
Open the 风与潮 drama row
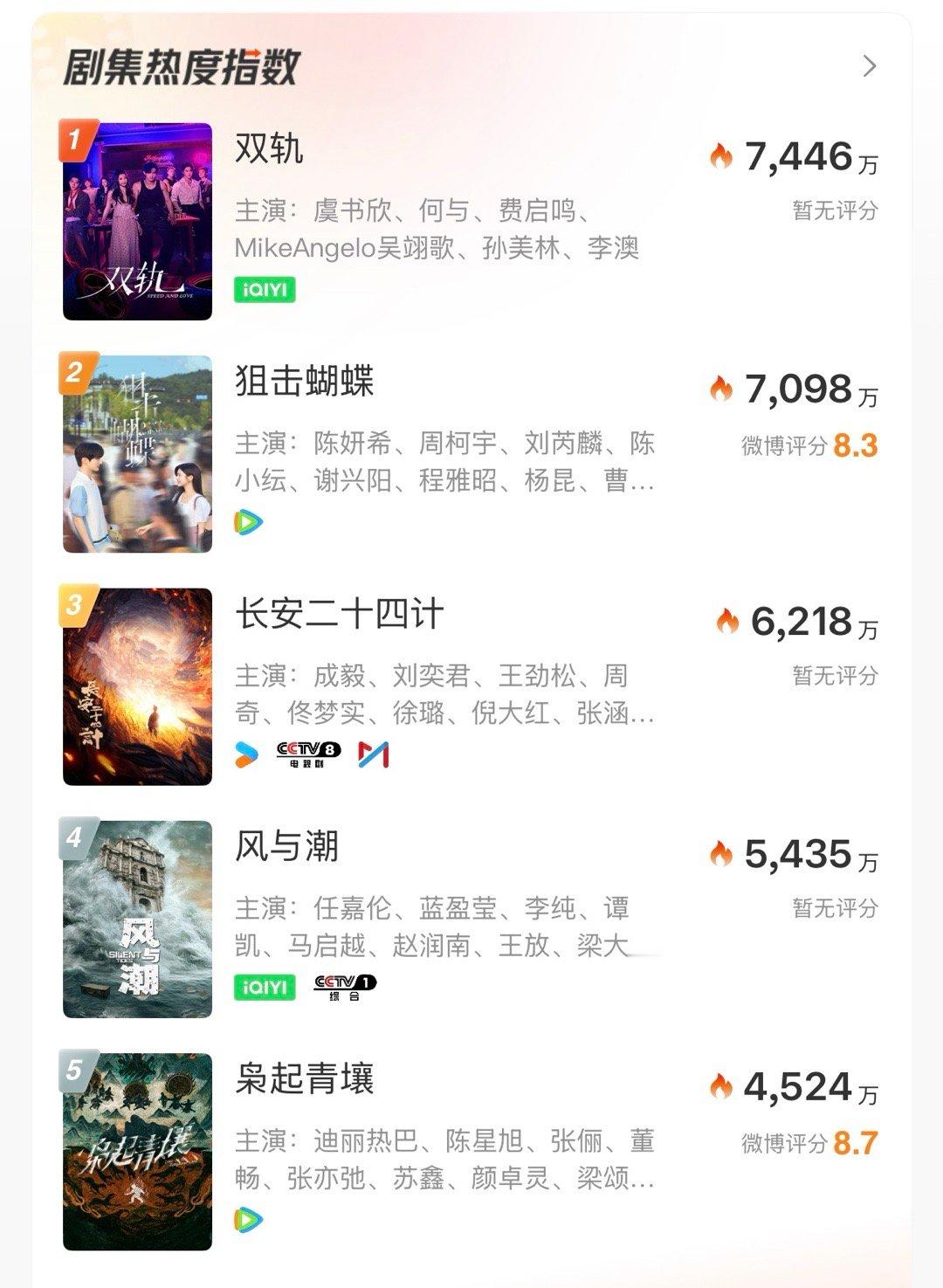point(286,847)
